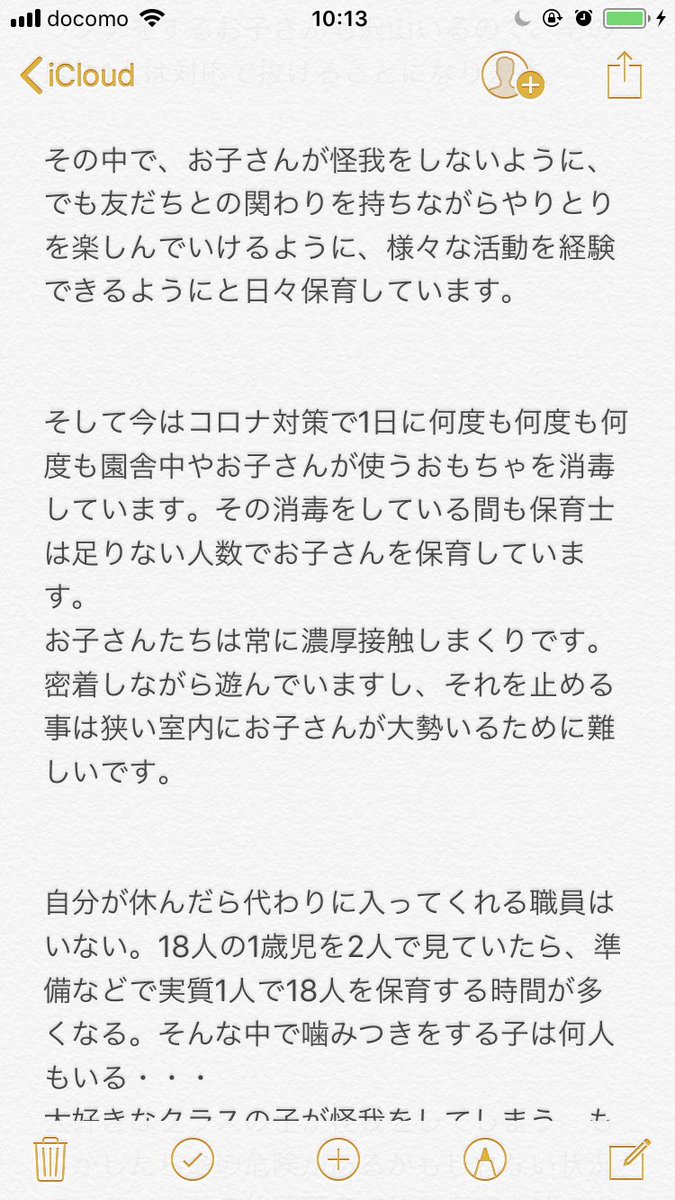Image resolution: width=675 pixels, height=1200 pixels.
Task: Insert a checklist into the note
Action: click(192, 1160)
